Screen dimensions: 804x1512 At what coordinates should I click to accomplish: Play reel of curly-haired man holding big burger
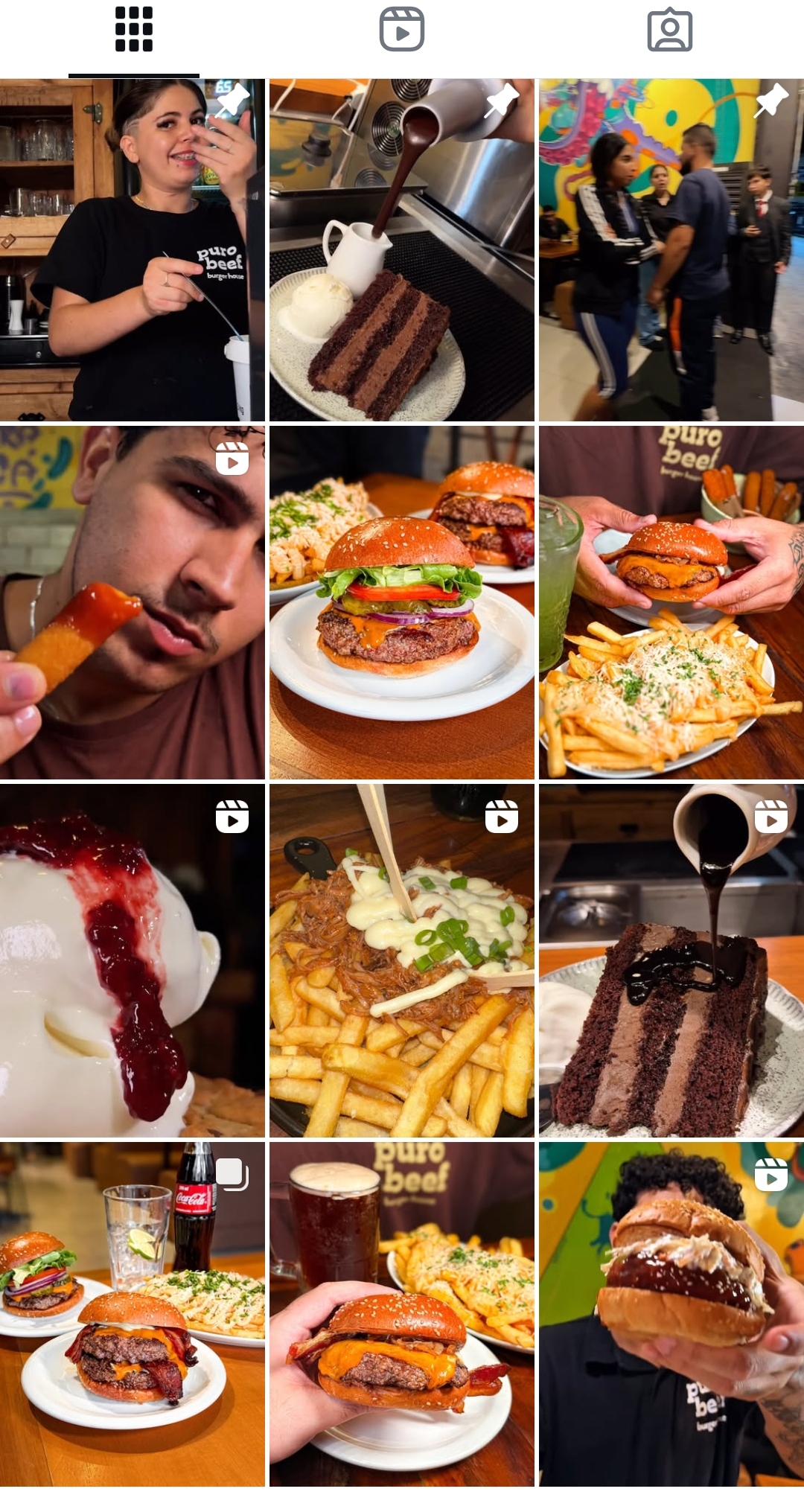(671, 1314)
